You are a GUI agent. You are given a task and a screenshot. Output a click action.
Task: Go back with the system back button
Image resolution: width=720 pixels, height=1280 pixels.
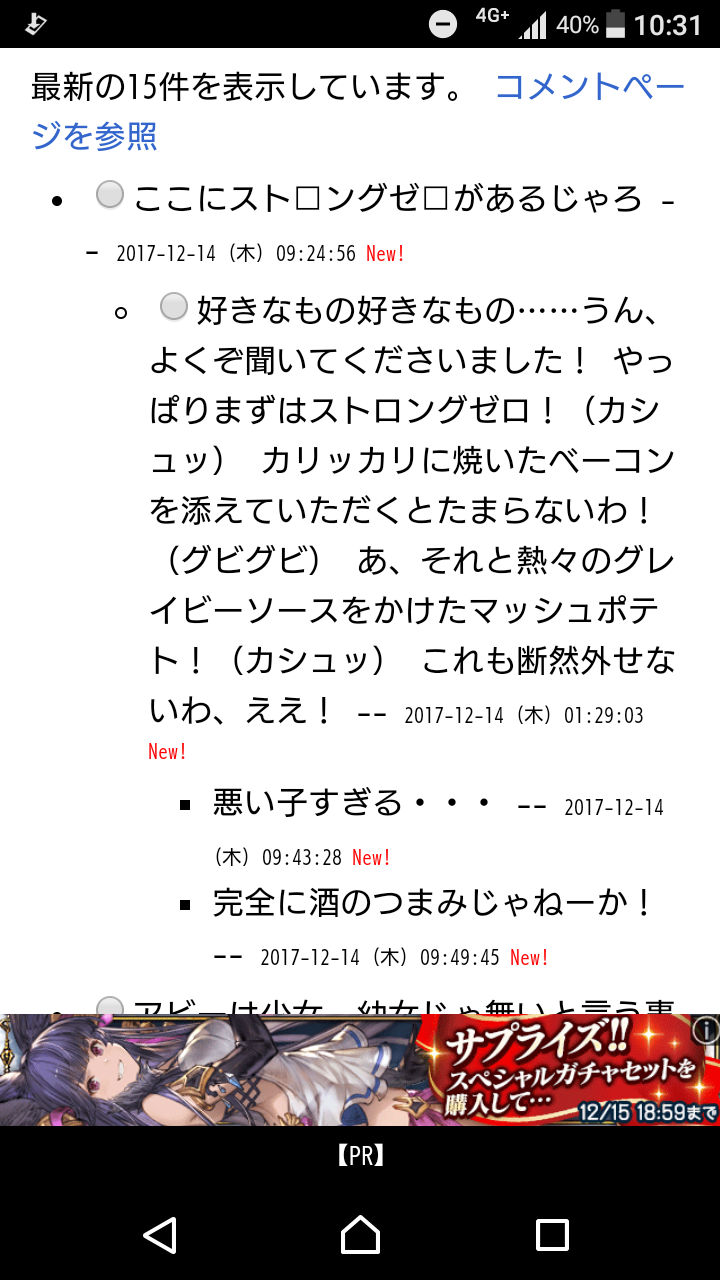click(160, 1235)
